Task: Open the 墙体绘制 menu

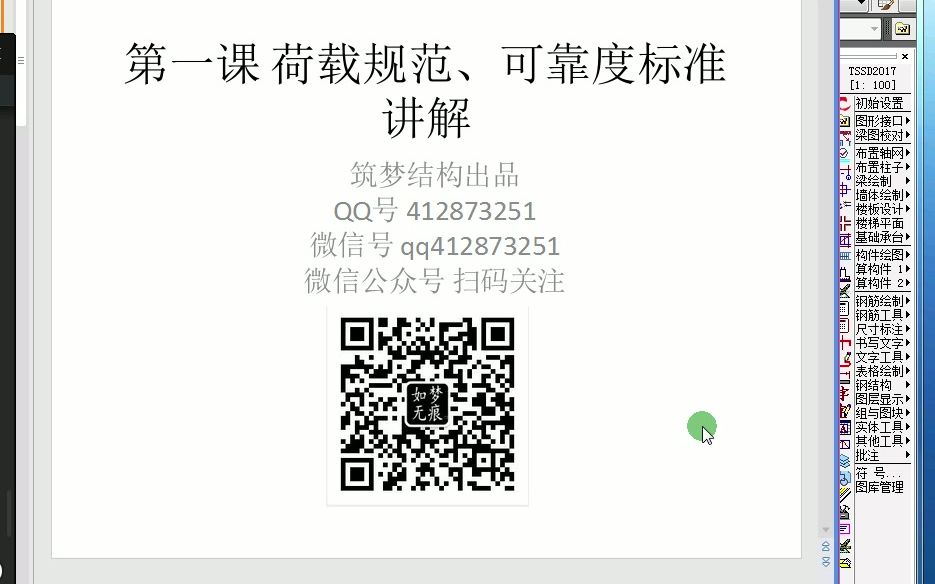Action: 881,195
